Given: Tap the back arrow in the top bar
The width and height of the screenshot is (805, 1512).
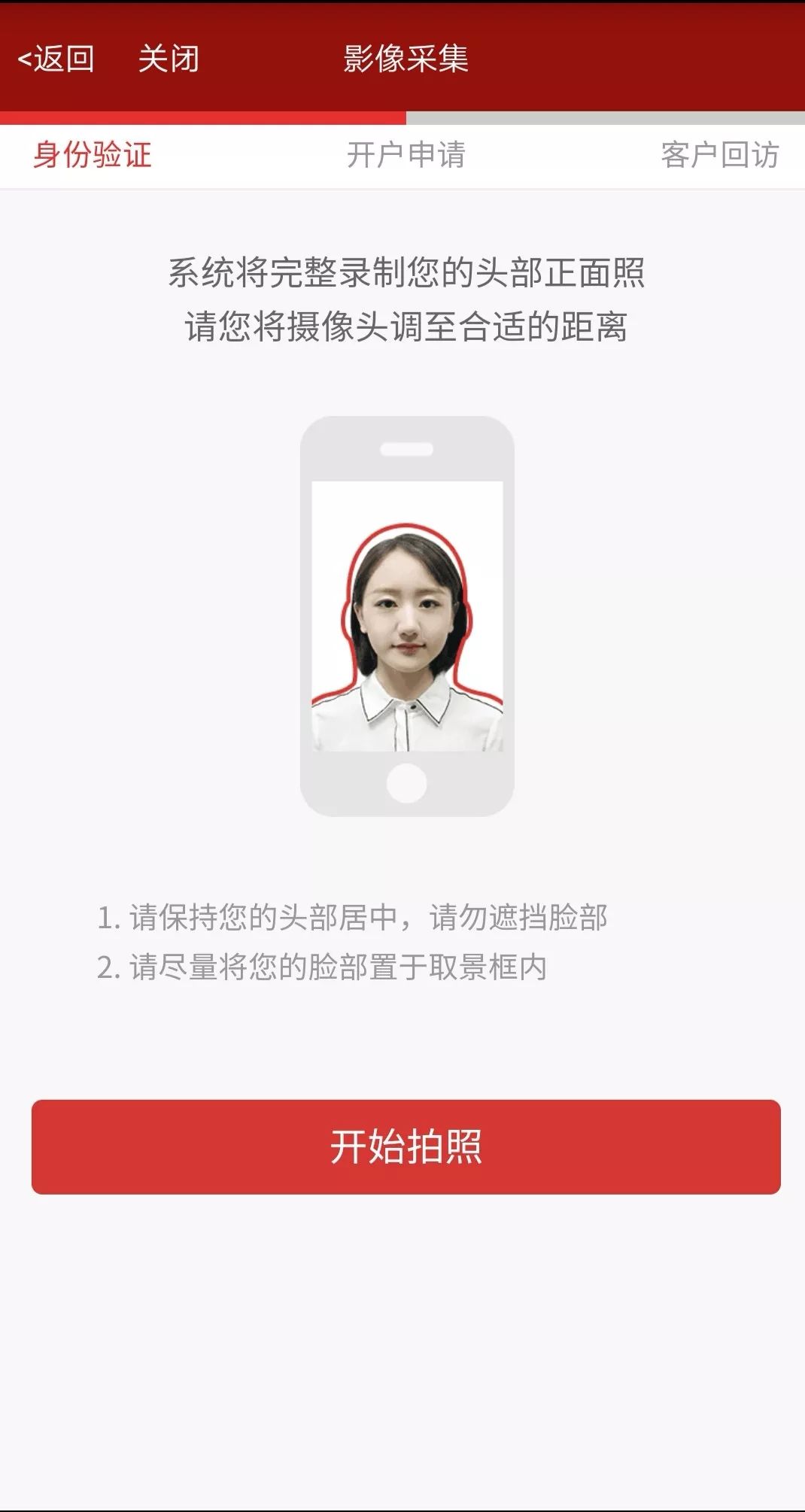Looking at the screenshot, I should (24, 60).
